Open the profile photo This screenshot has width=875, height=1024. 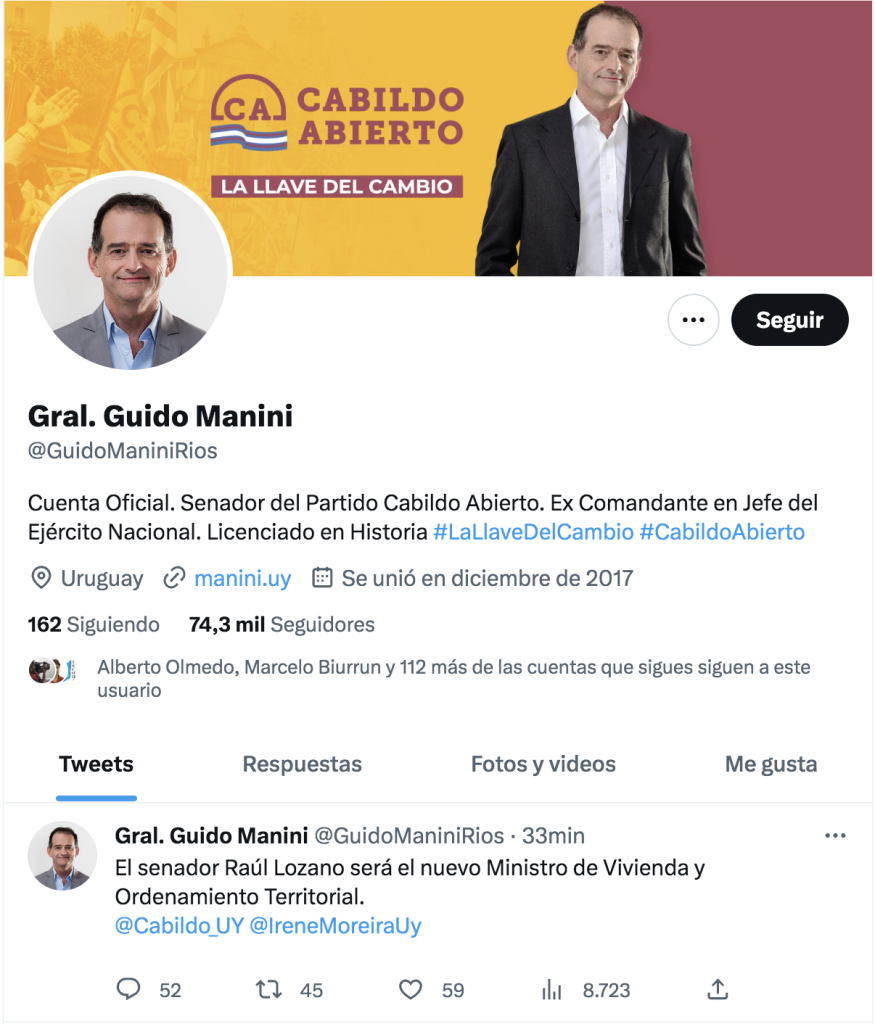pyautogui.click(x=132, y=271)
